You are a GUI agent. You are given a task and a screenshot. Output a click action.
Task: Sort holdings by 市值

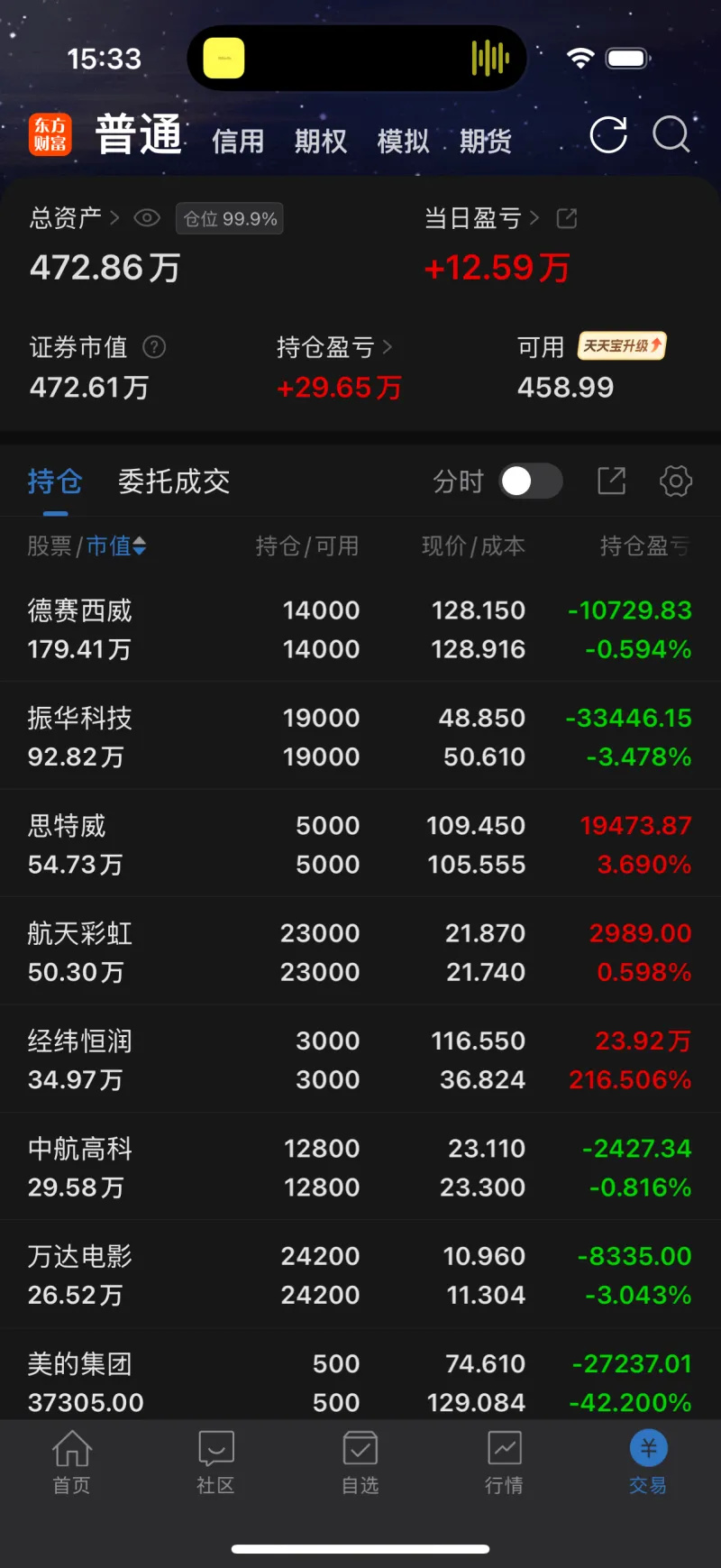tap(116, 546)
